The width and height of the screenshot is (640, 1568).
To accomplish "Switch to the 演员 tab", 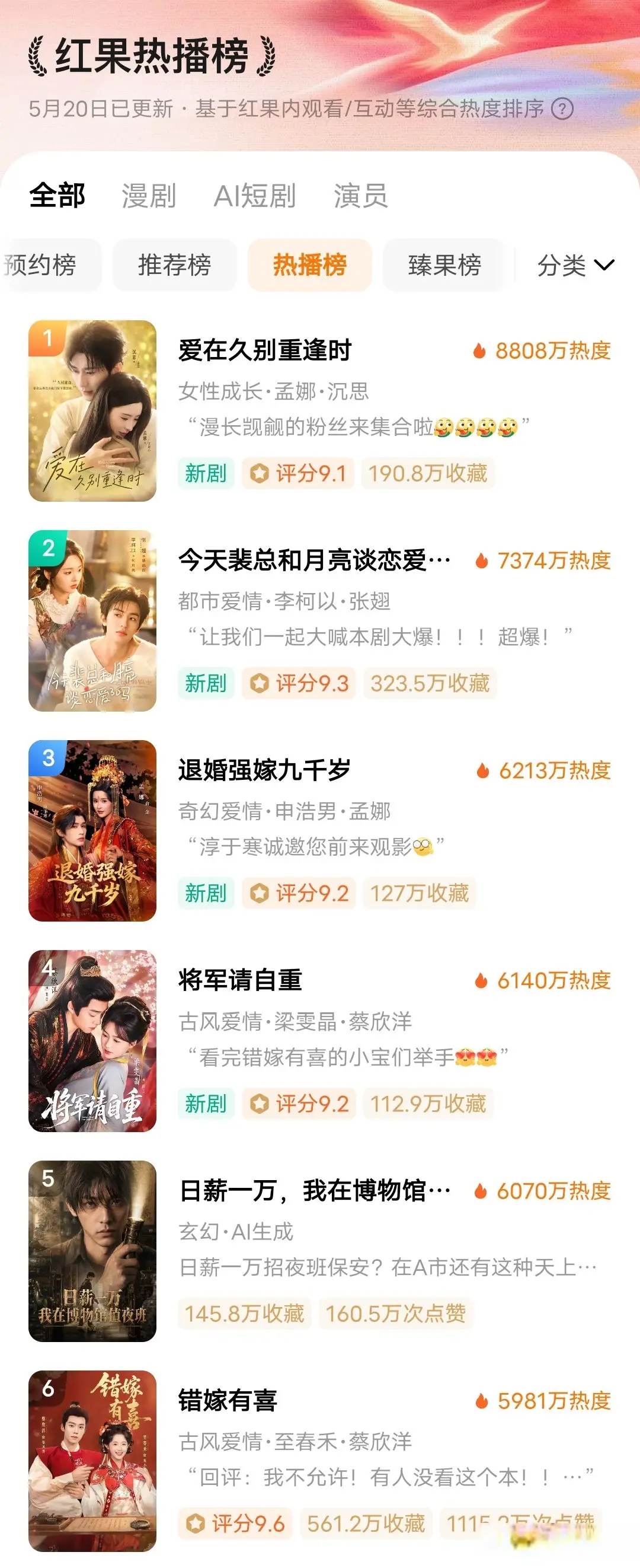I will point(361,196).
